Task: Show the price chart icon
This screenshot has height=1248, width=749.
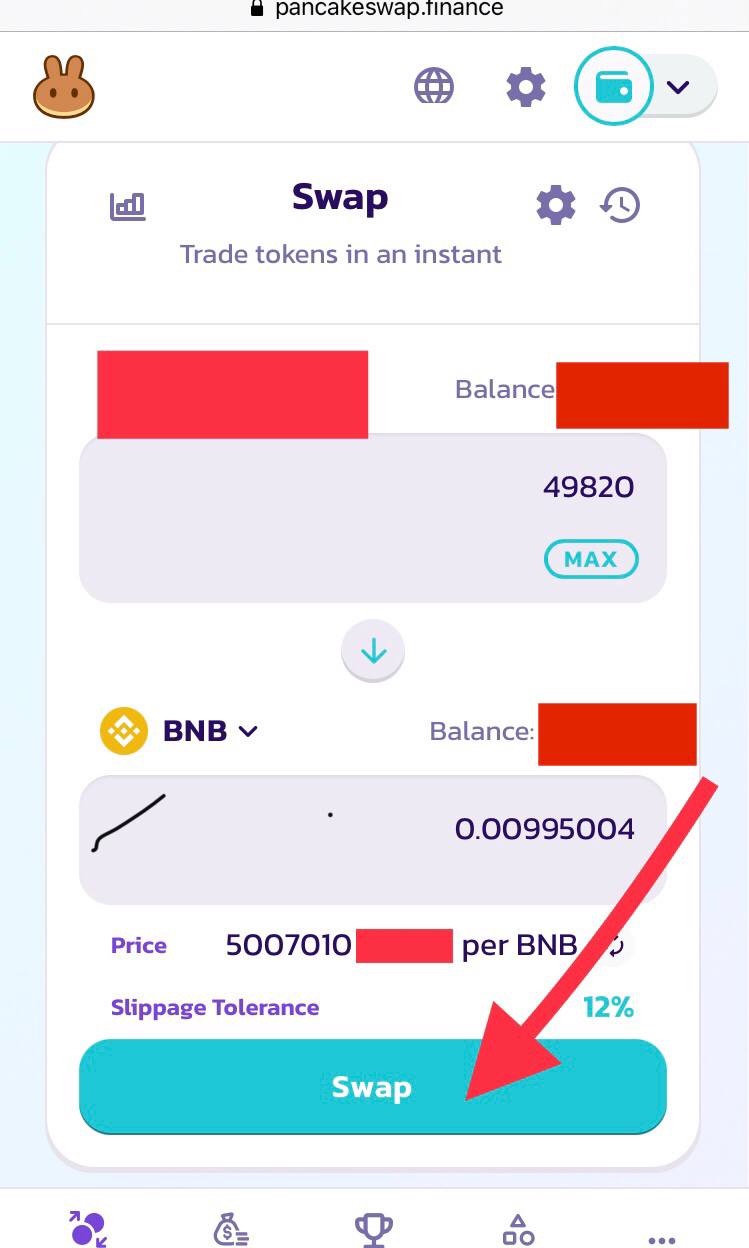Action: (127, 207)
